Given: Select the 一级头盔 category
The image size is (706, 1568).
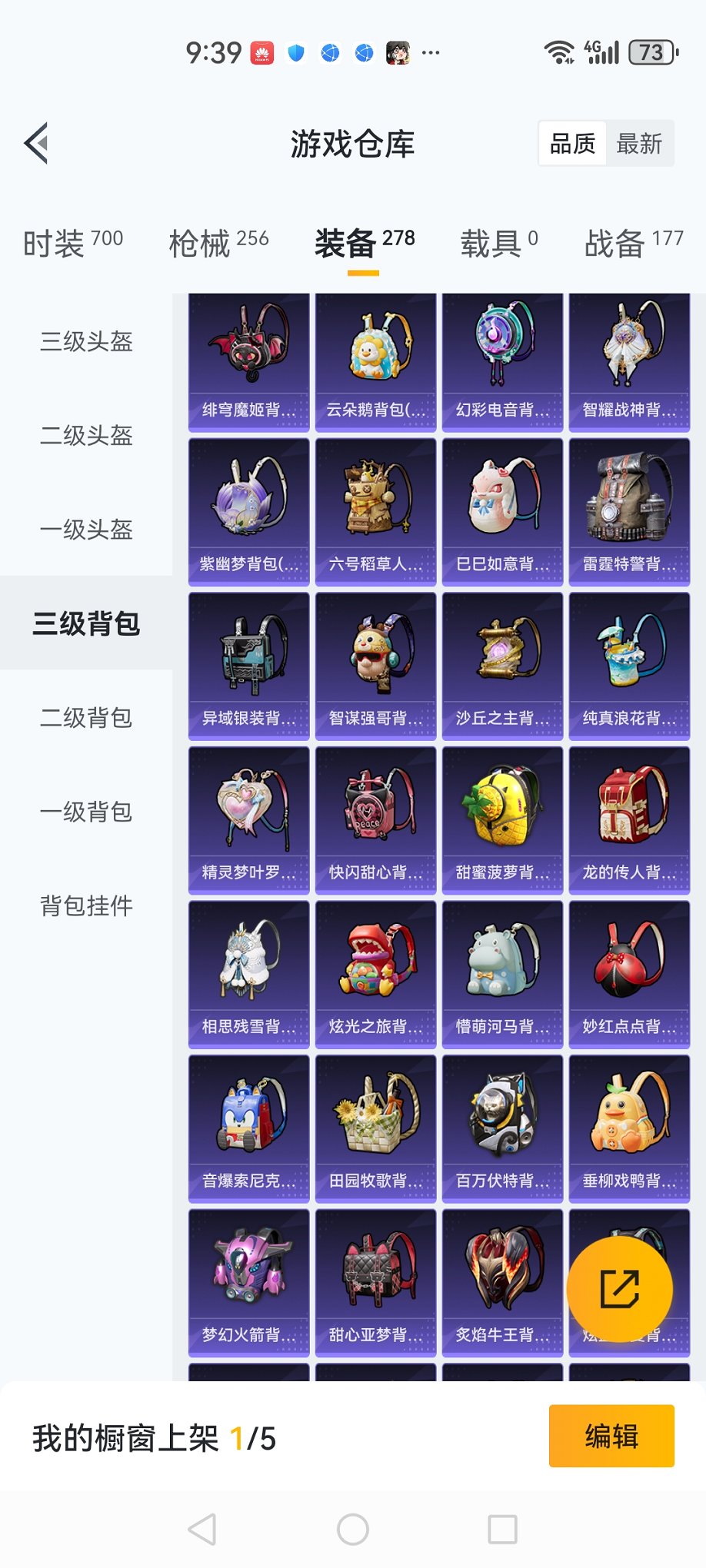Looking at the screenshot, I should 85,530.
